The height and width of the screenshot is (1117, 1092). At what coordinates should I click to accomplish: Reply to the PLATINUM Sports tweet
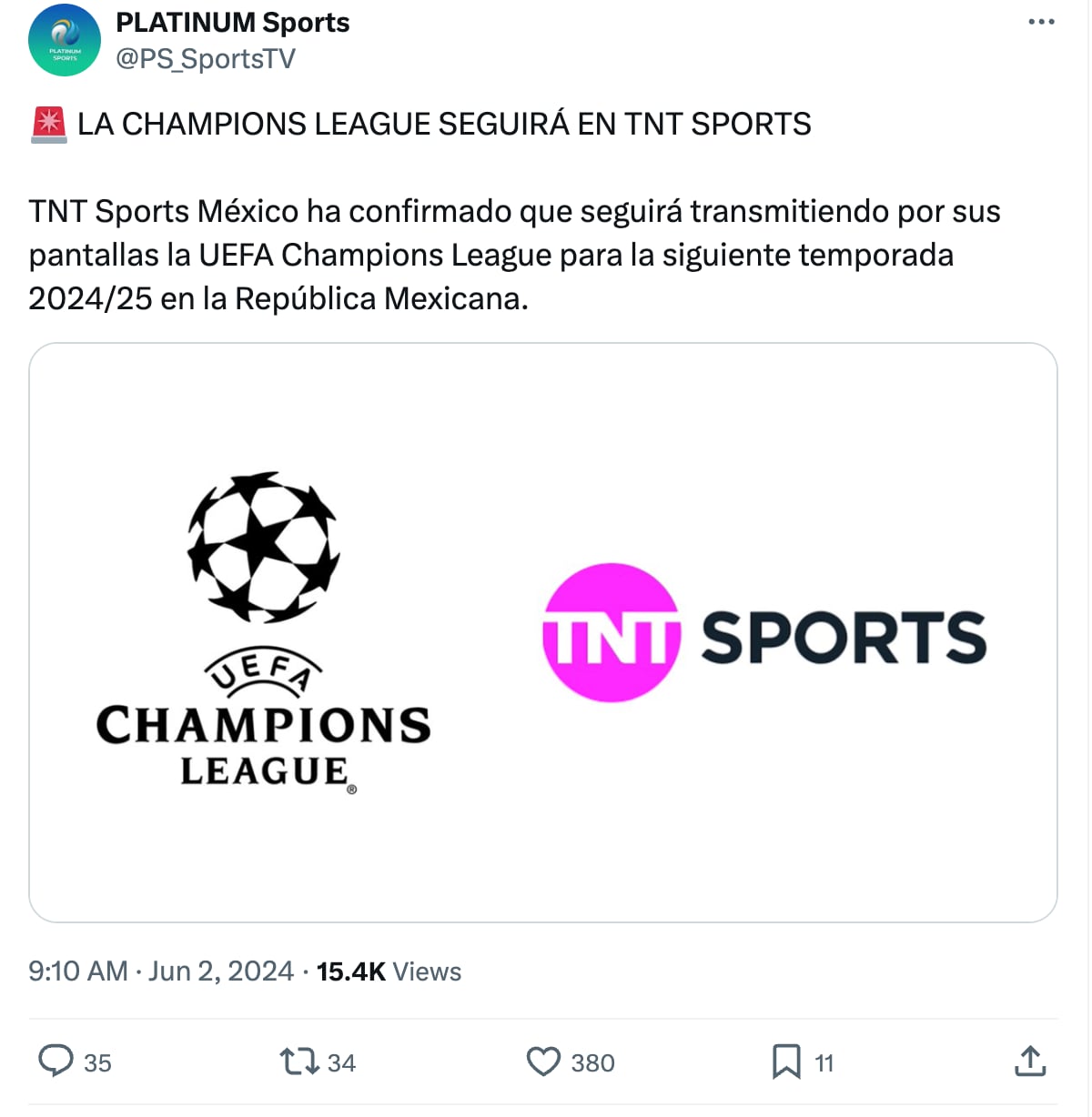[57, 1062]
